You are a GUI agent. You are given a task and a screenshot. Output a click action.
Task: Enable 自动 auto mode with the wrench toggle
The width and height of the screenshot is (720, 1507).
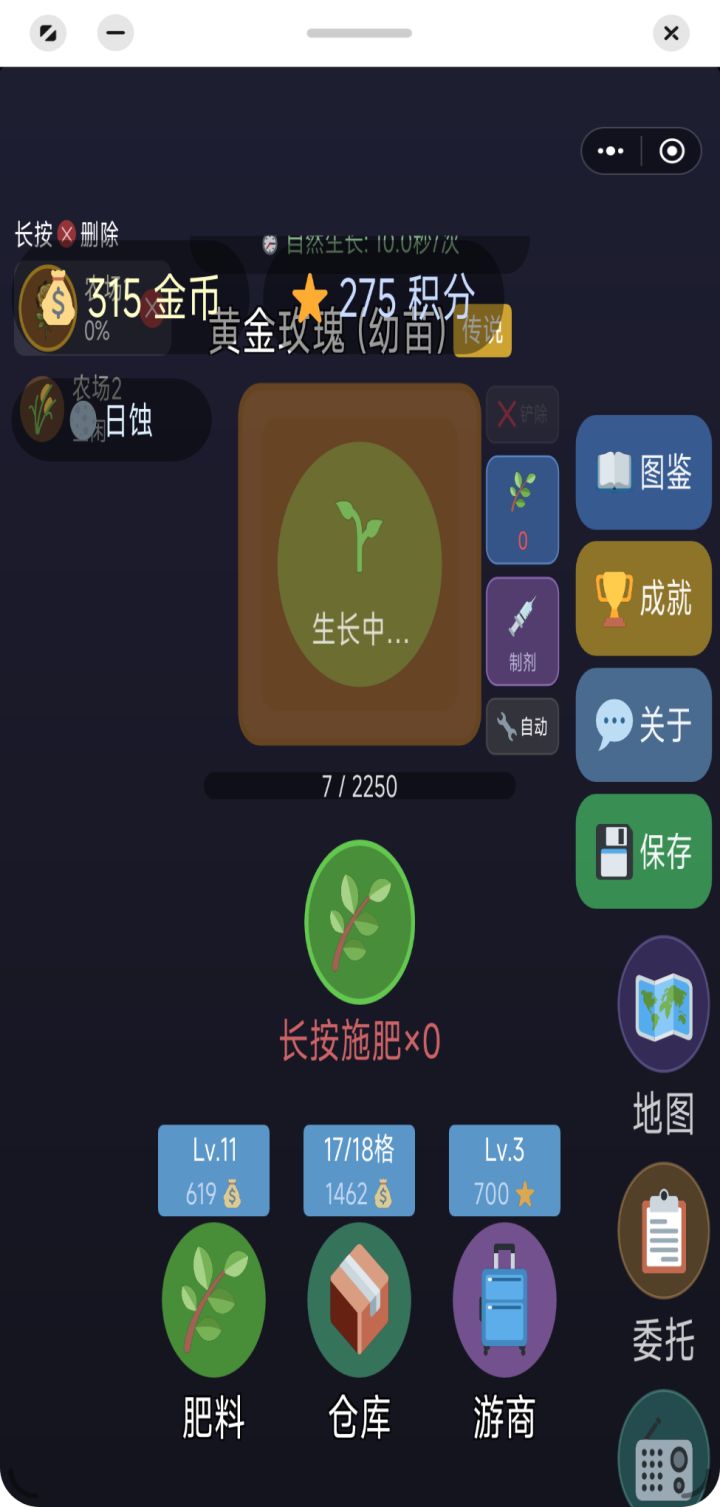click(x=521, y=727)
